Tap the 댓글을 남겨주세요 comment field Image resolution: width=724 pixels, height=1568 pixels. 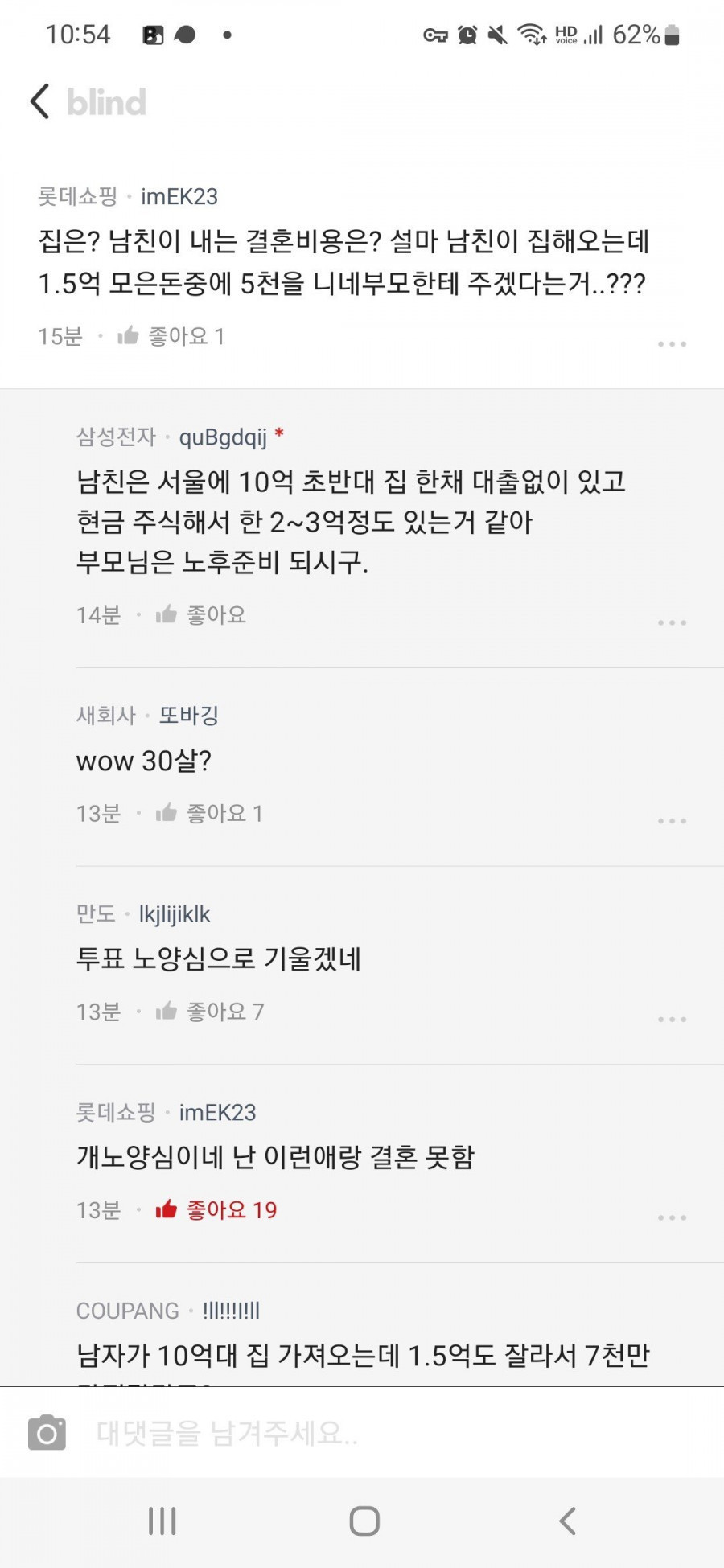[362, 1433]
